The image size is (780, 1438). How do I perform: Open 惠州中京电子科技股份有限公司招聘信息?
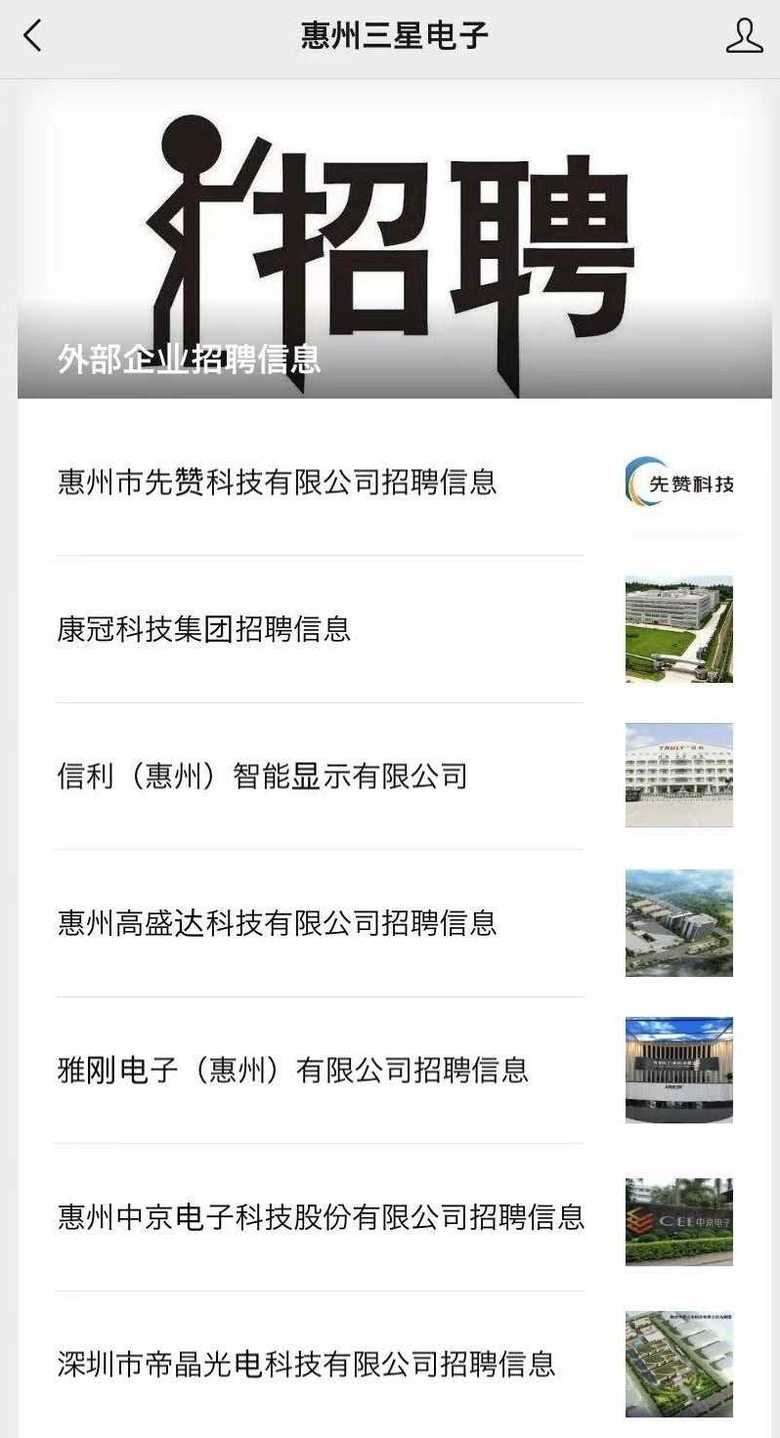click(x=395, y=1217)
